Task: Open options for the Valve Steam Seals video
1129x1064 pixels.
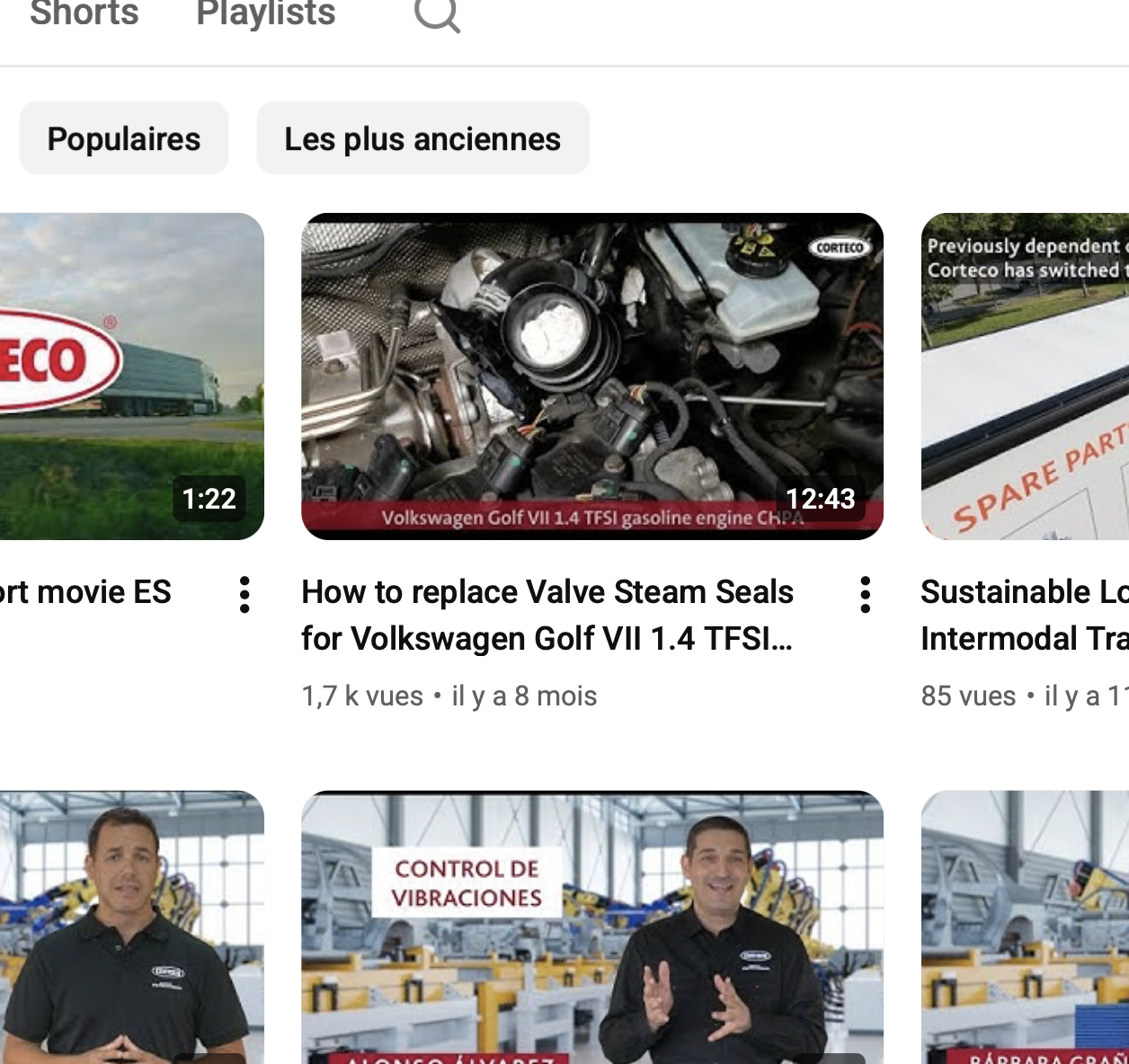Action: 865,595
